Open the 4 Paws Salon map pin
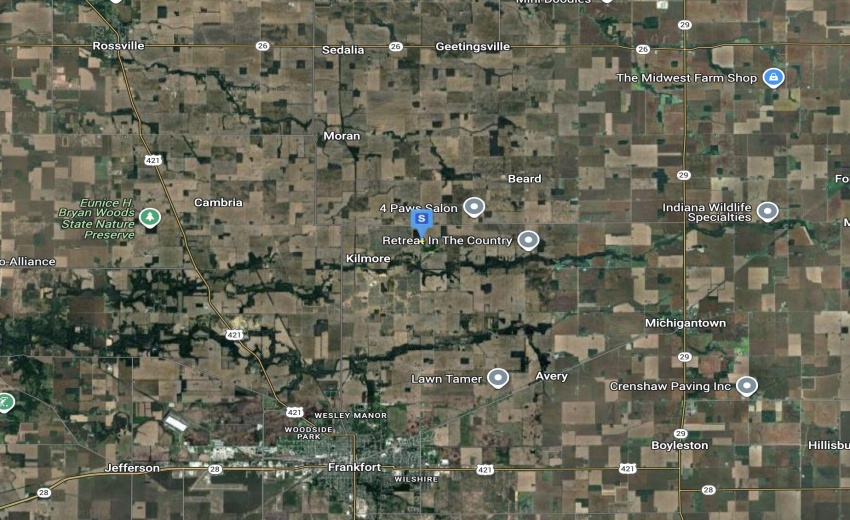Screen dimensions: 850x520 pyautogui.click(x=474, y=207)
